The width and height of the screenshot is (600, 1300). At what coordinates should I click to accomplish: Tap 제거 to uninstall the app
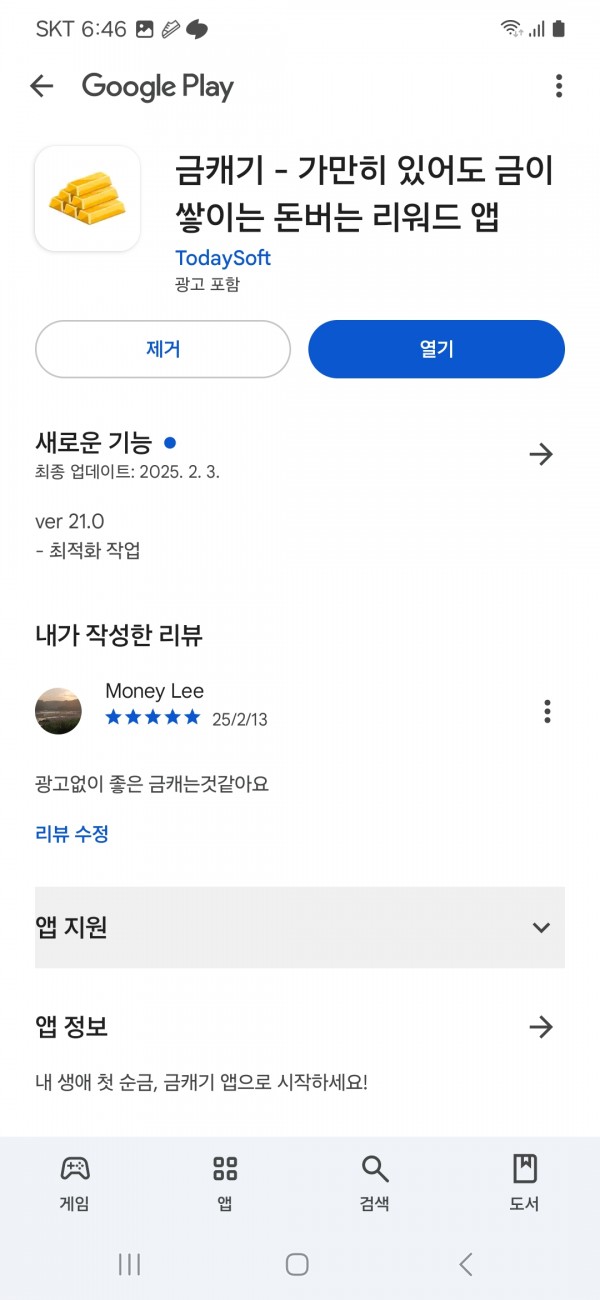[163, 349]
